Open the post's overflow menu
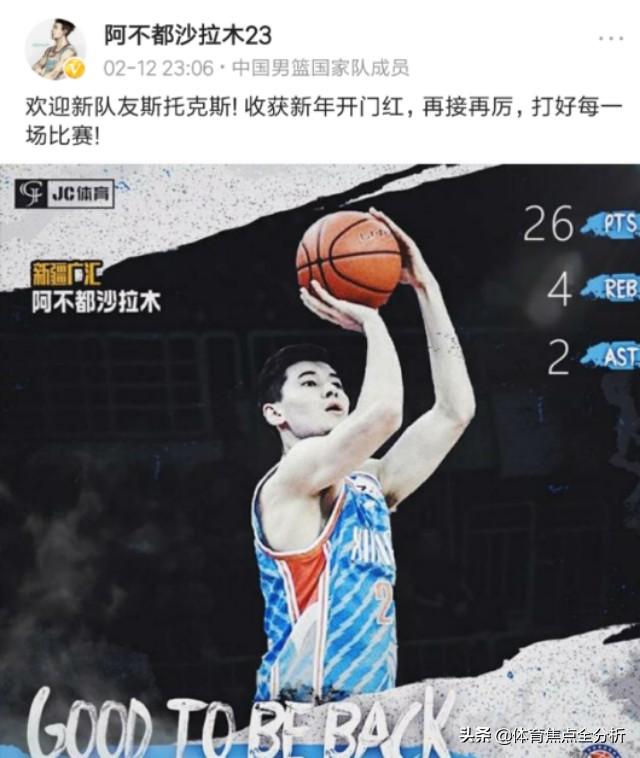Viewport: 640px width, 758px height. point(610,38)
